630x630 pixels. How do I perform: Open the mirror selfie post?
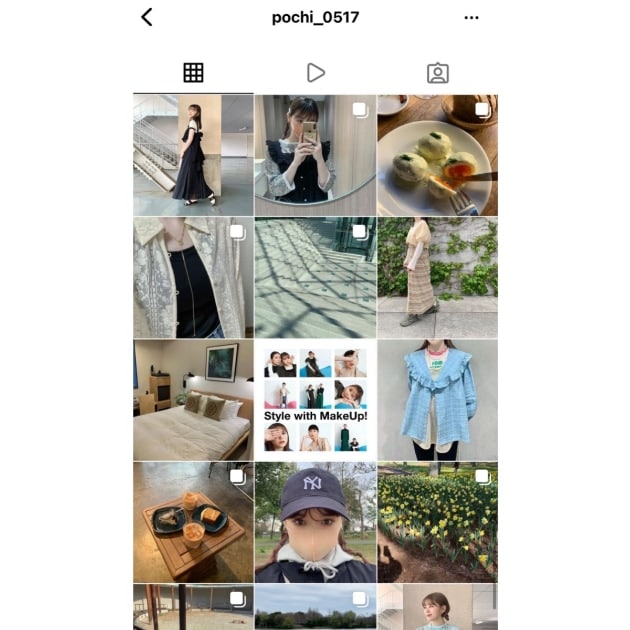(315, 155)
